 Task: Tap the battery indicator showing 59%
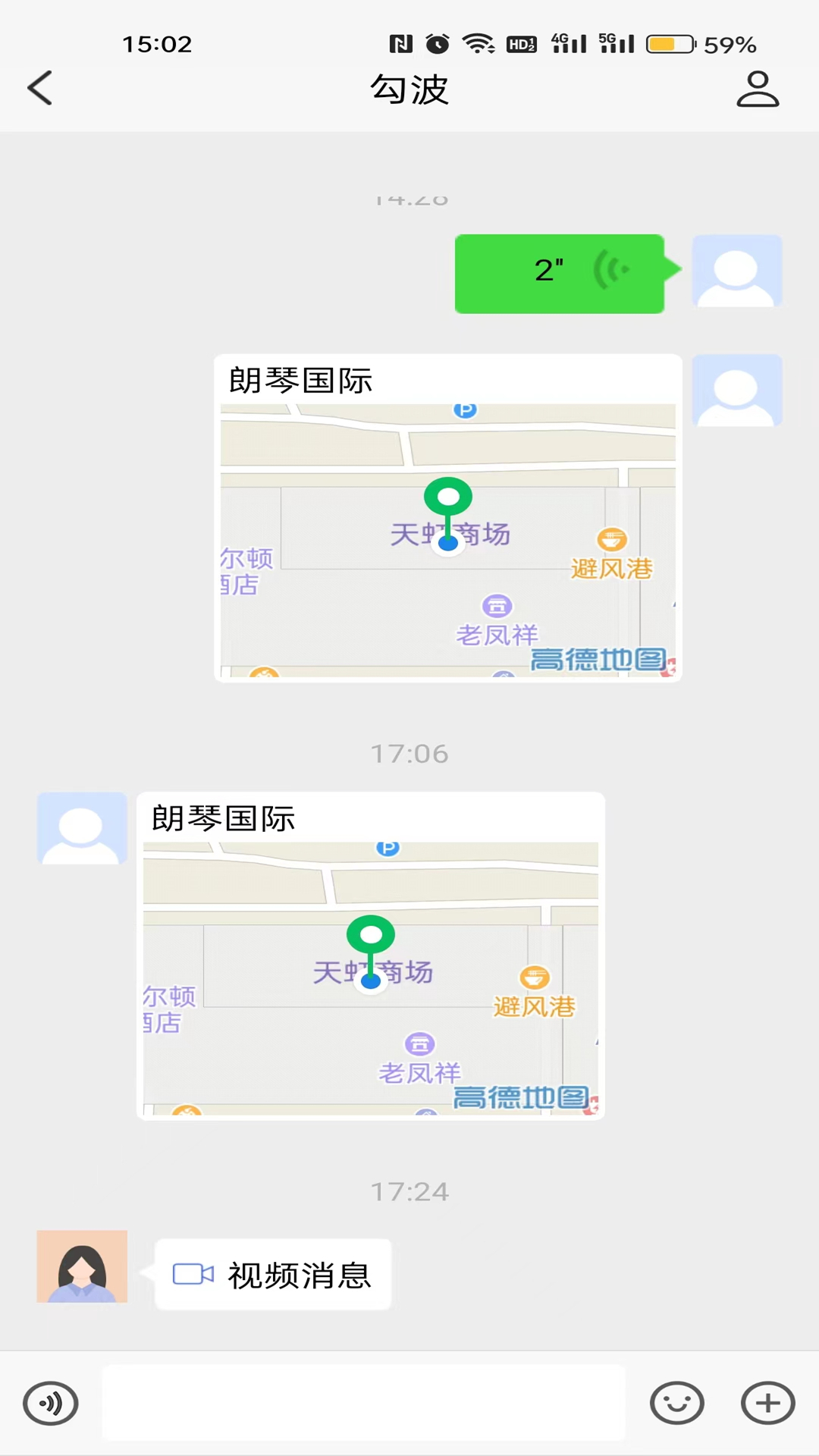670,43
